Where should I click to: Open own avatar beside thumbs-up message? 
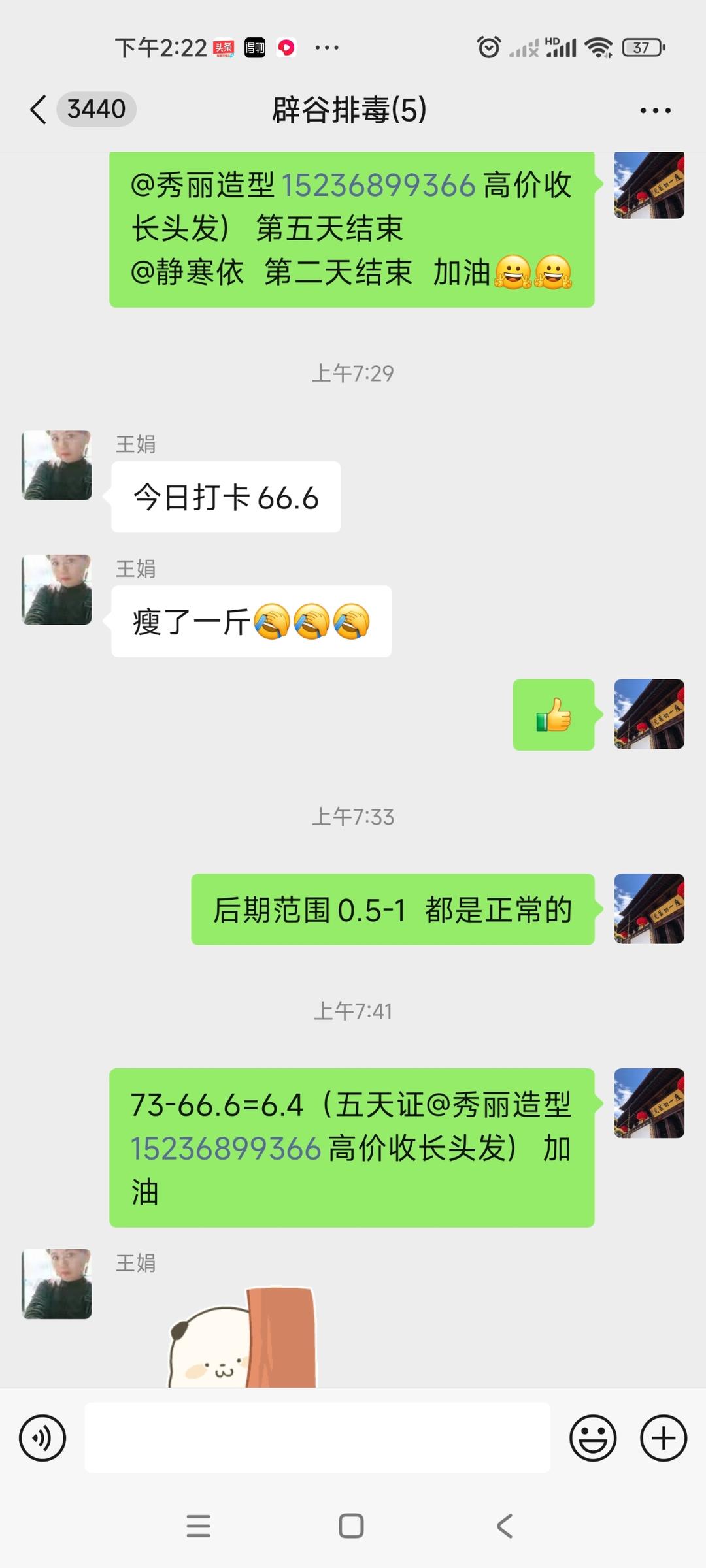click(648, 714)
